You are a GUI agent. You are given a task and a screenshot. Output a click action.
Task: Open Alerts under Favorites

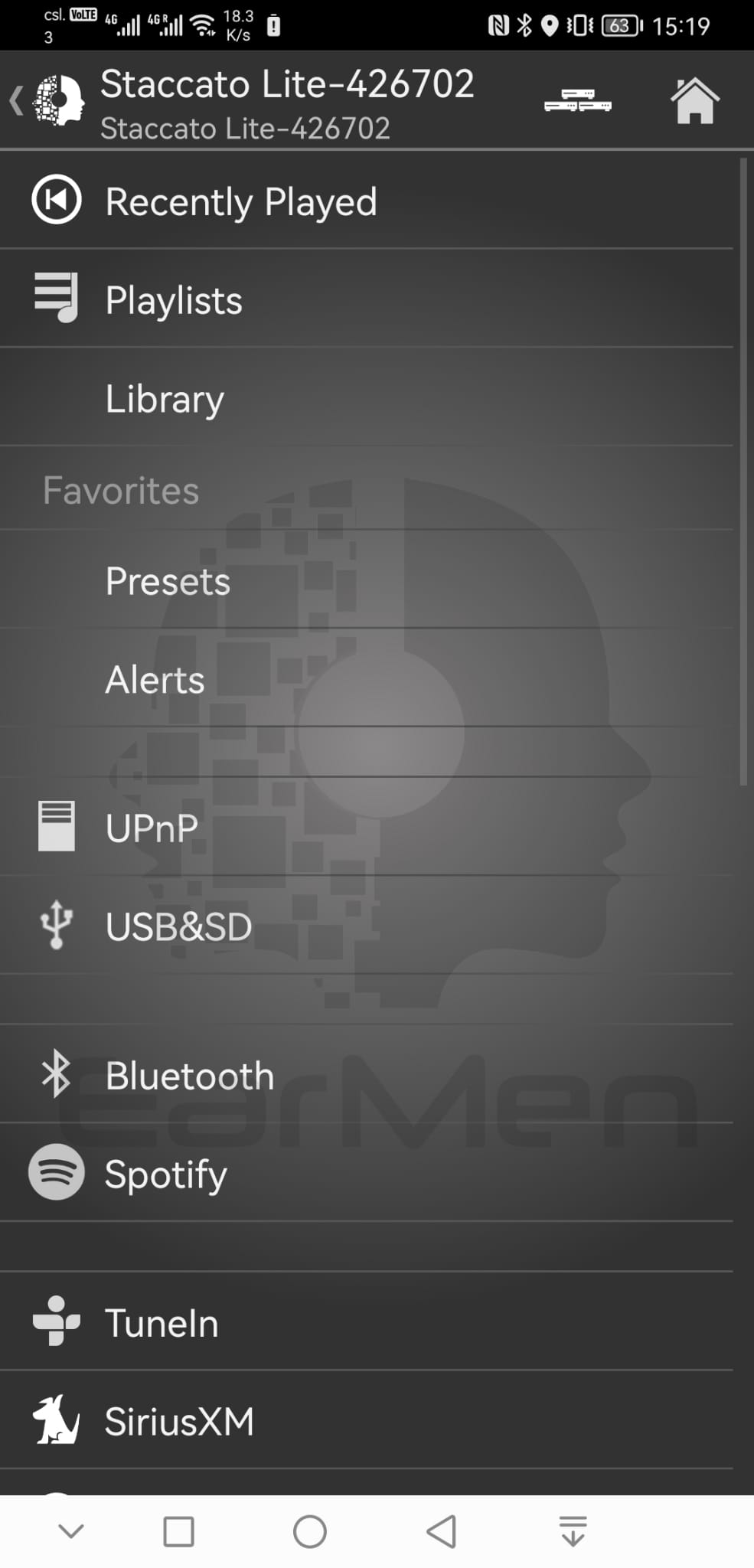point(367,678)
